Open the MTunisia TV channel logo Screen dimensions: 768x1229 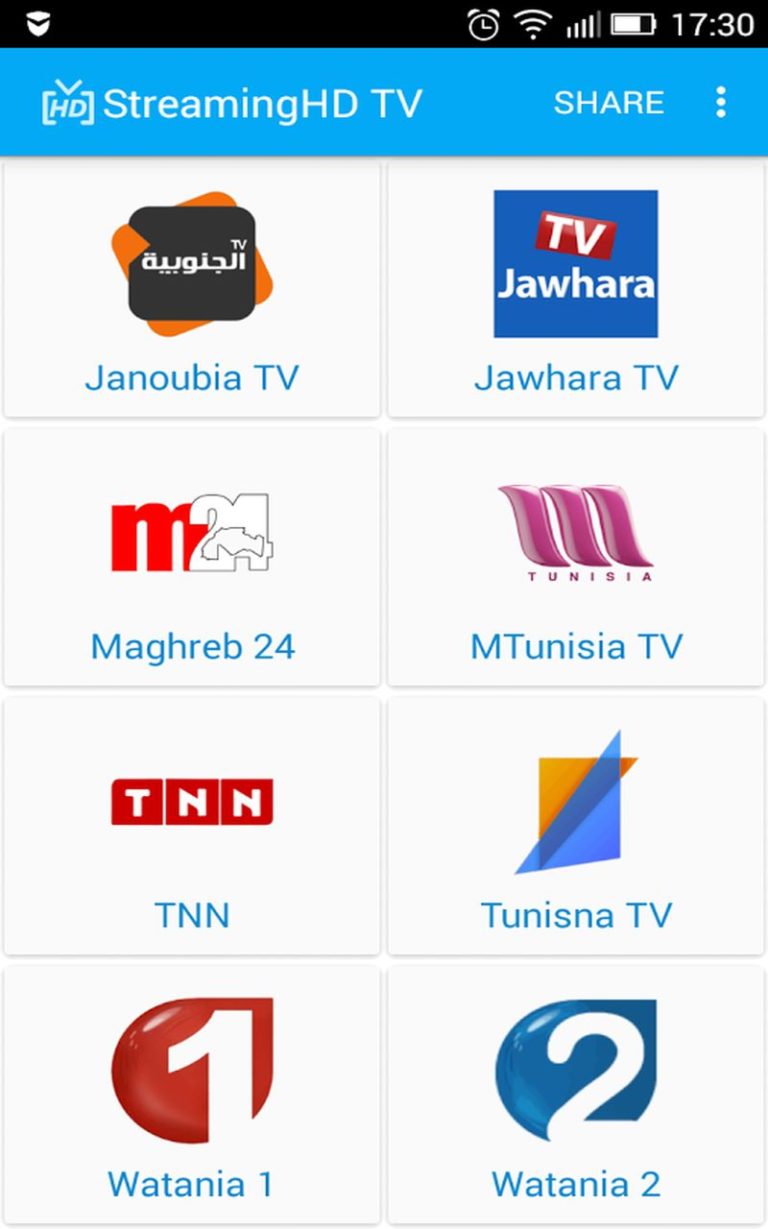tap(575, 531)
